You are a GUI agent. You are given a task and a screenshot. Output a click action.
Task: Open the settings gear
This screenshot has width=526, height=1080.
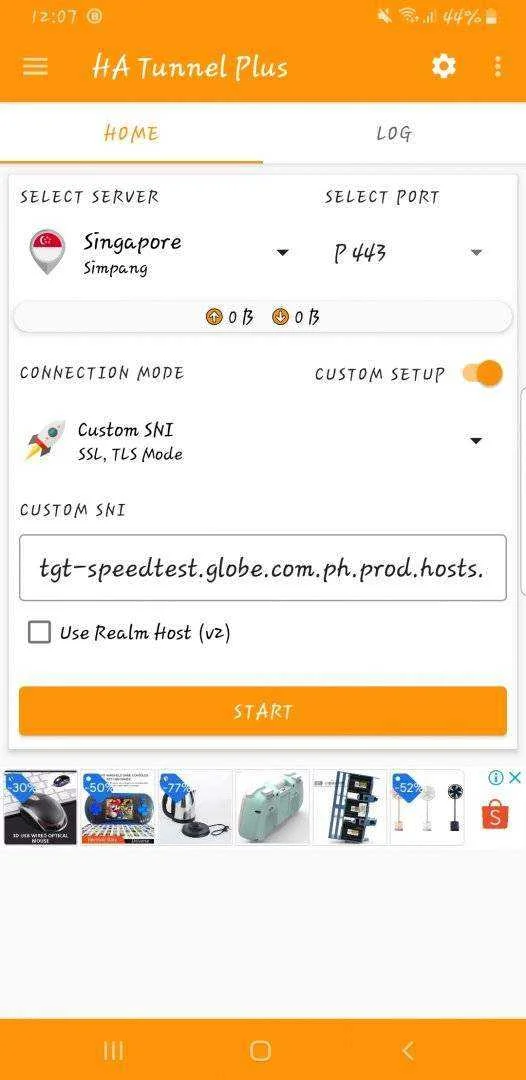443,67
